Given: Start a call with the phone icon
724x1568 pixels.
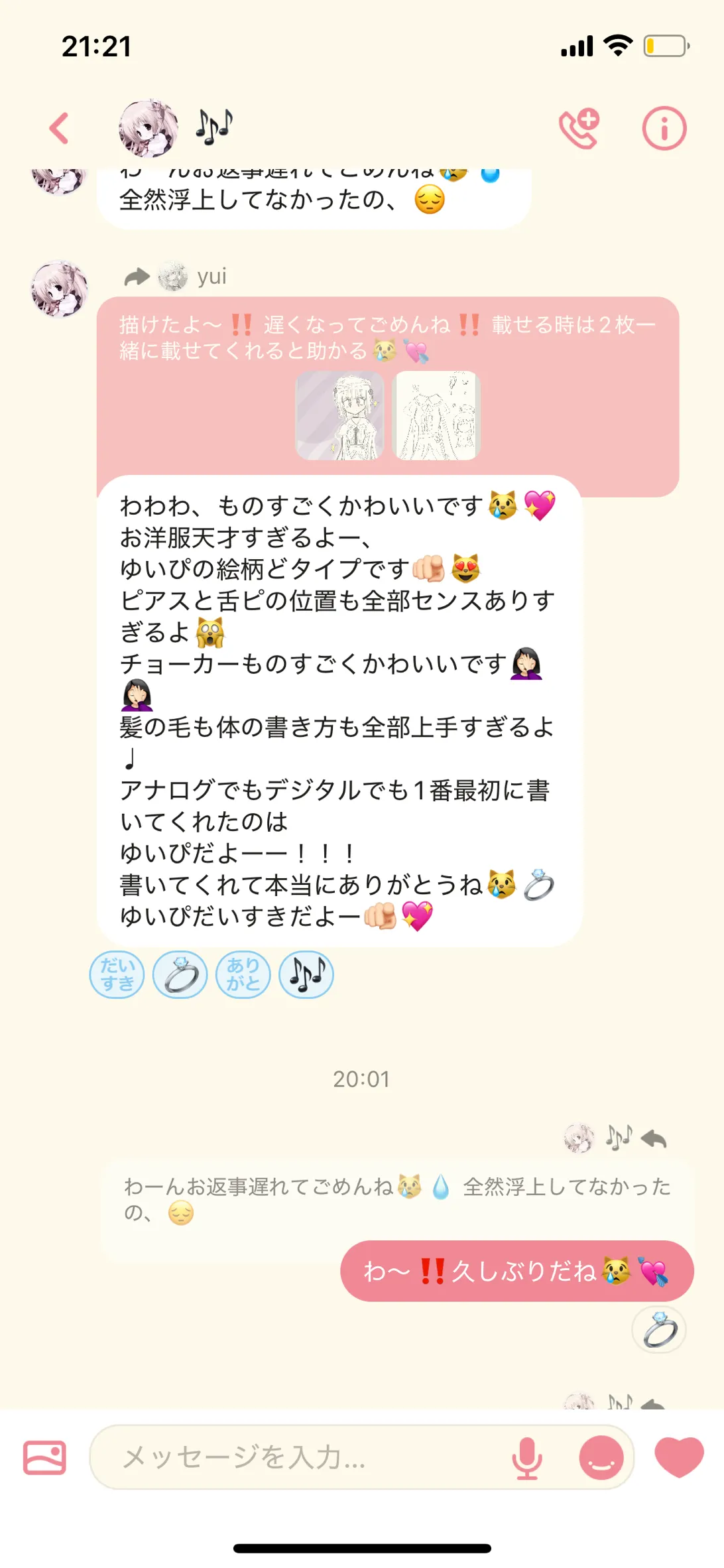Looking at the screenshot, I should coord(579,128).
